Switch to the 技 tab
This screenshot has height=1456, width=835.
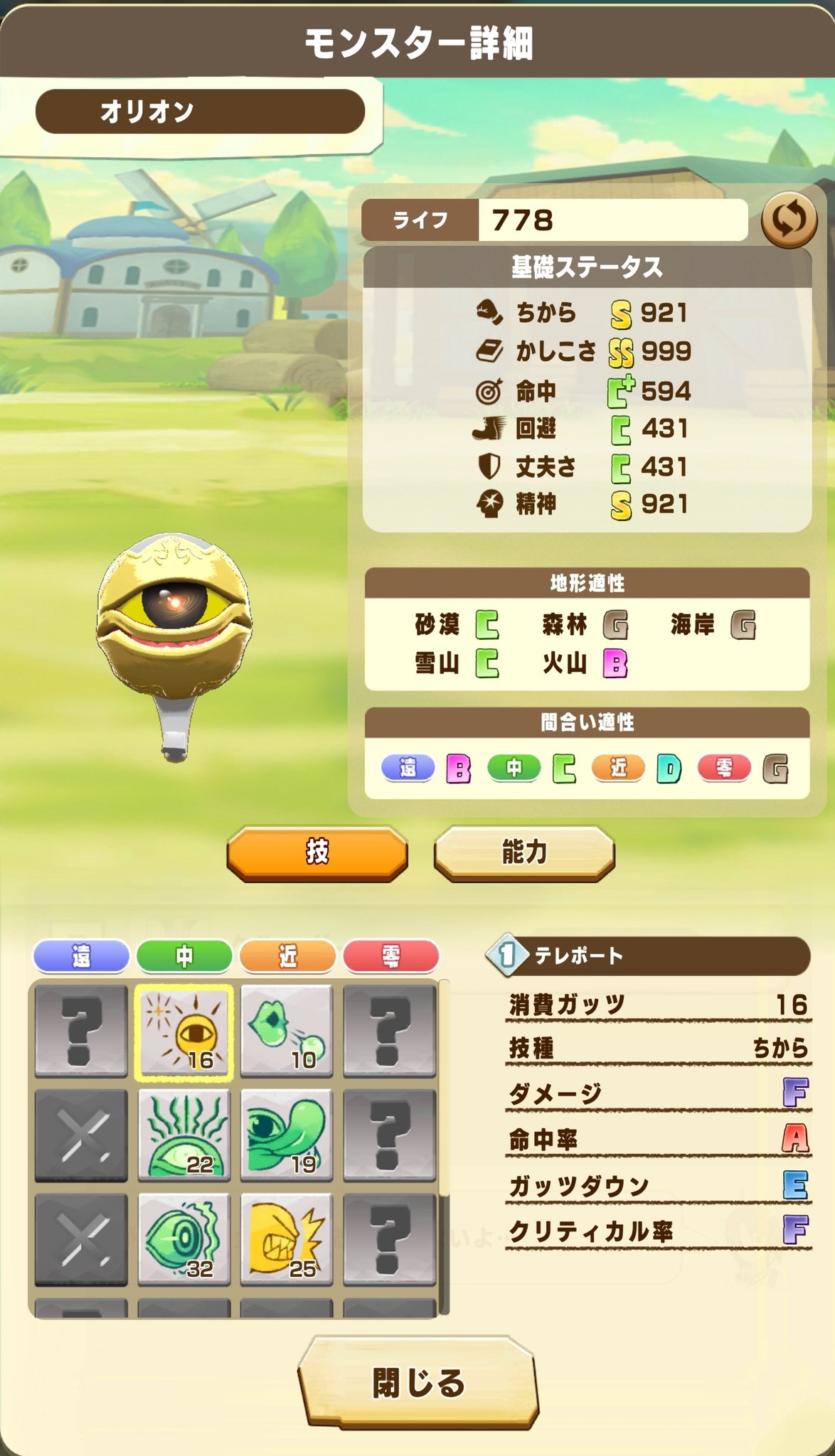pos(317,852)
